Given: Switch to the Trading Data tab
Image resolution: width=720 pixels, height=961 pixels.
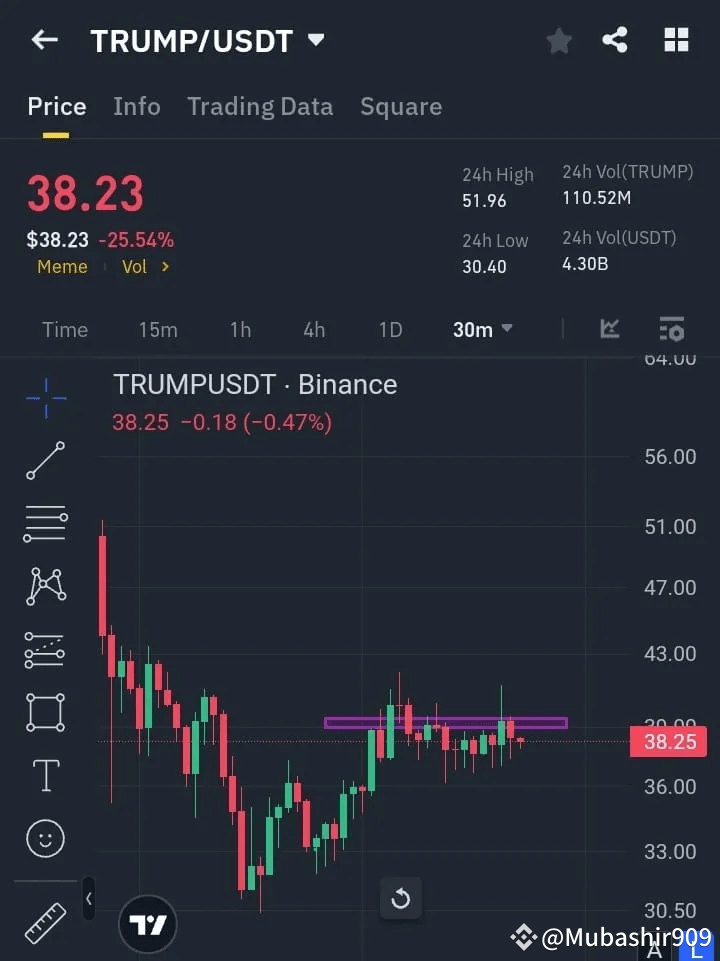Looking at the screenshot, I should (x=260, y=106).
